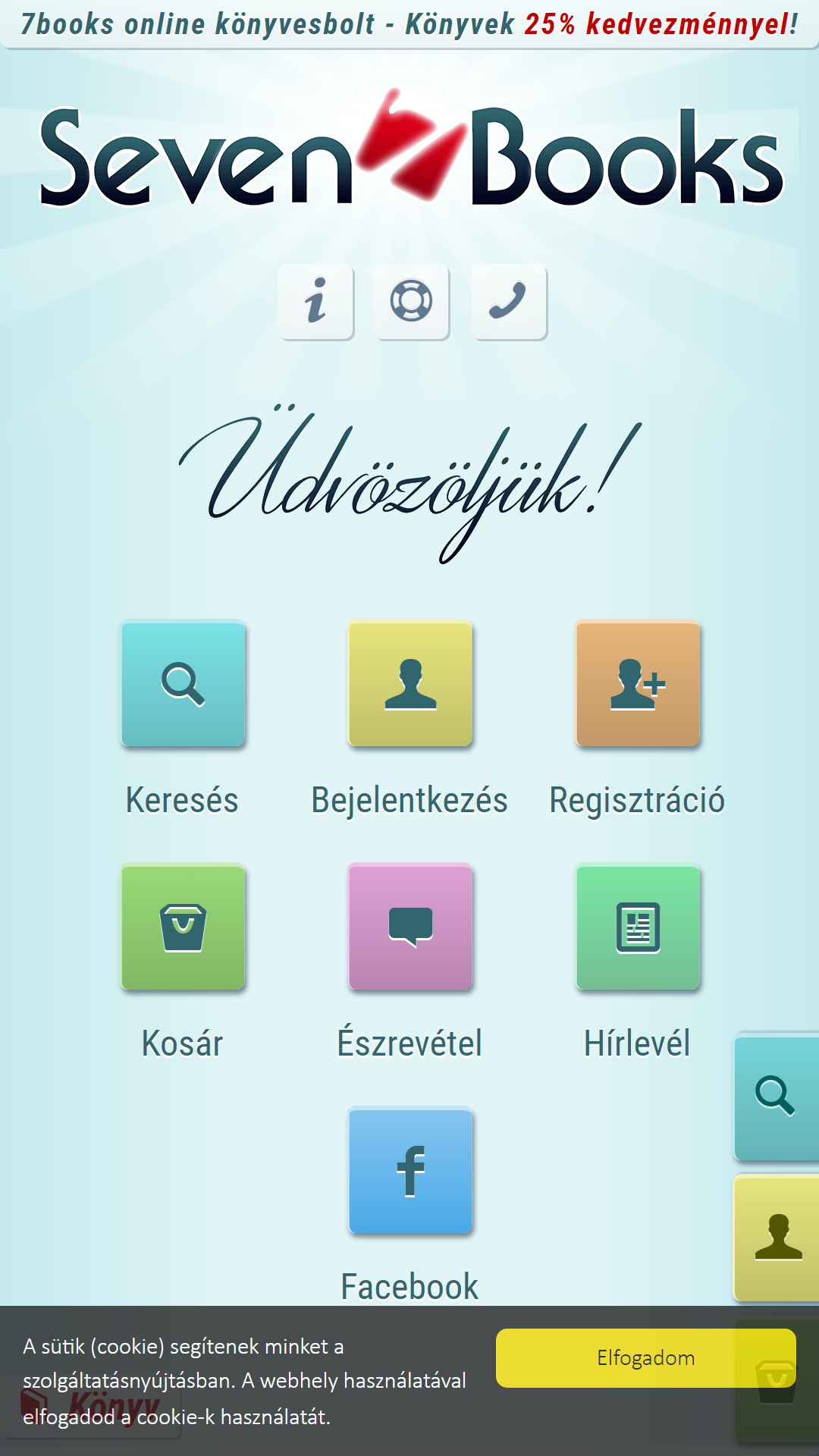
Task: Go to Bejelentkezés login tile
Action: click(x=410, y=684)
